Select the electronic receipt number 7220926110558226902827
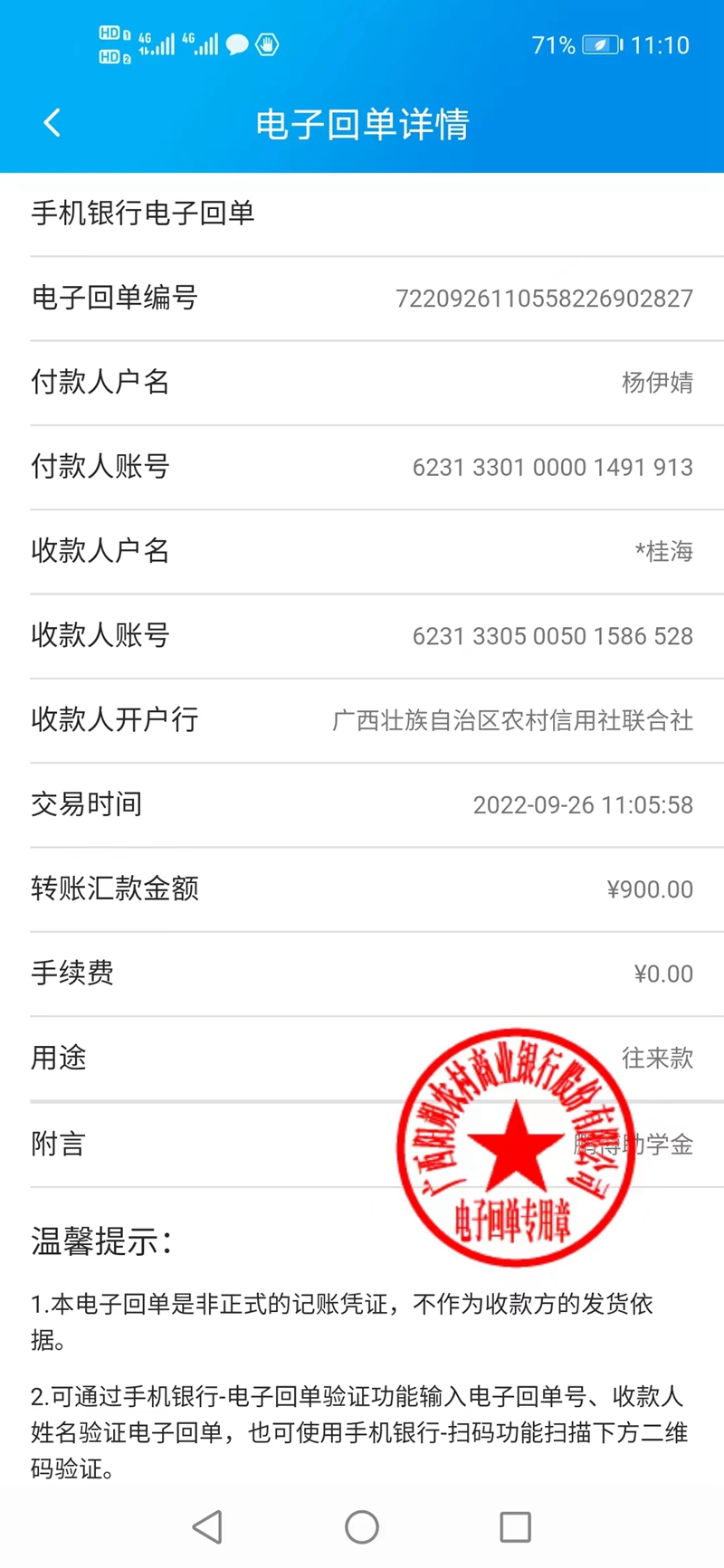The width and height of the screenshot is (724, 1568). coord(545,298)
